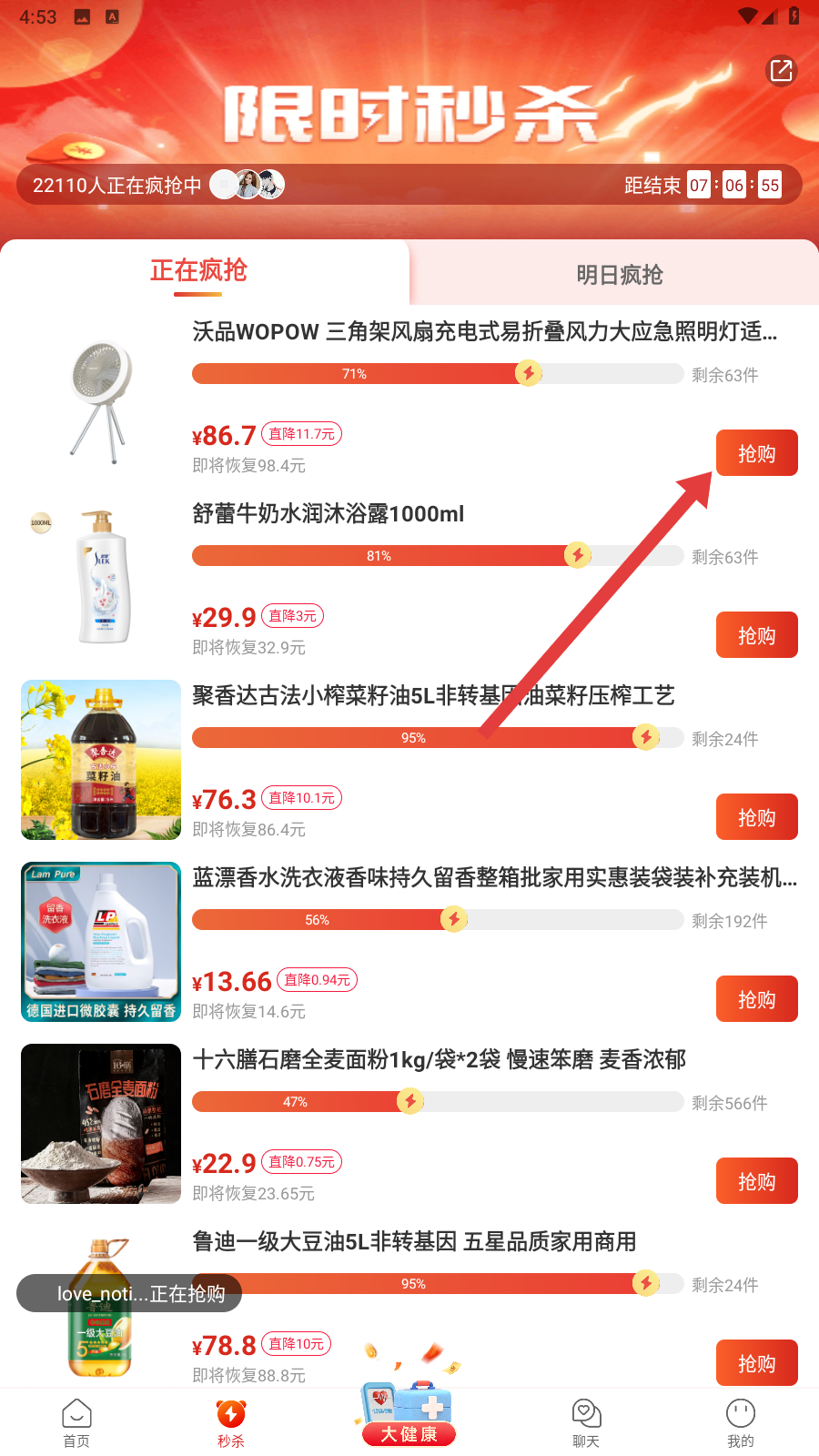
Task: Open the 我的 profile tab
Action: [x=740, y=1422]
